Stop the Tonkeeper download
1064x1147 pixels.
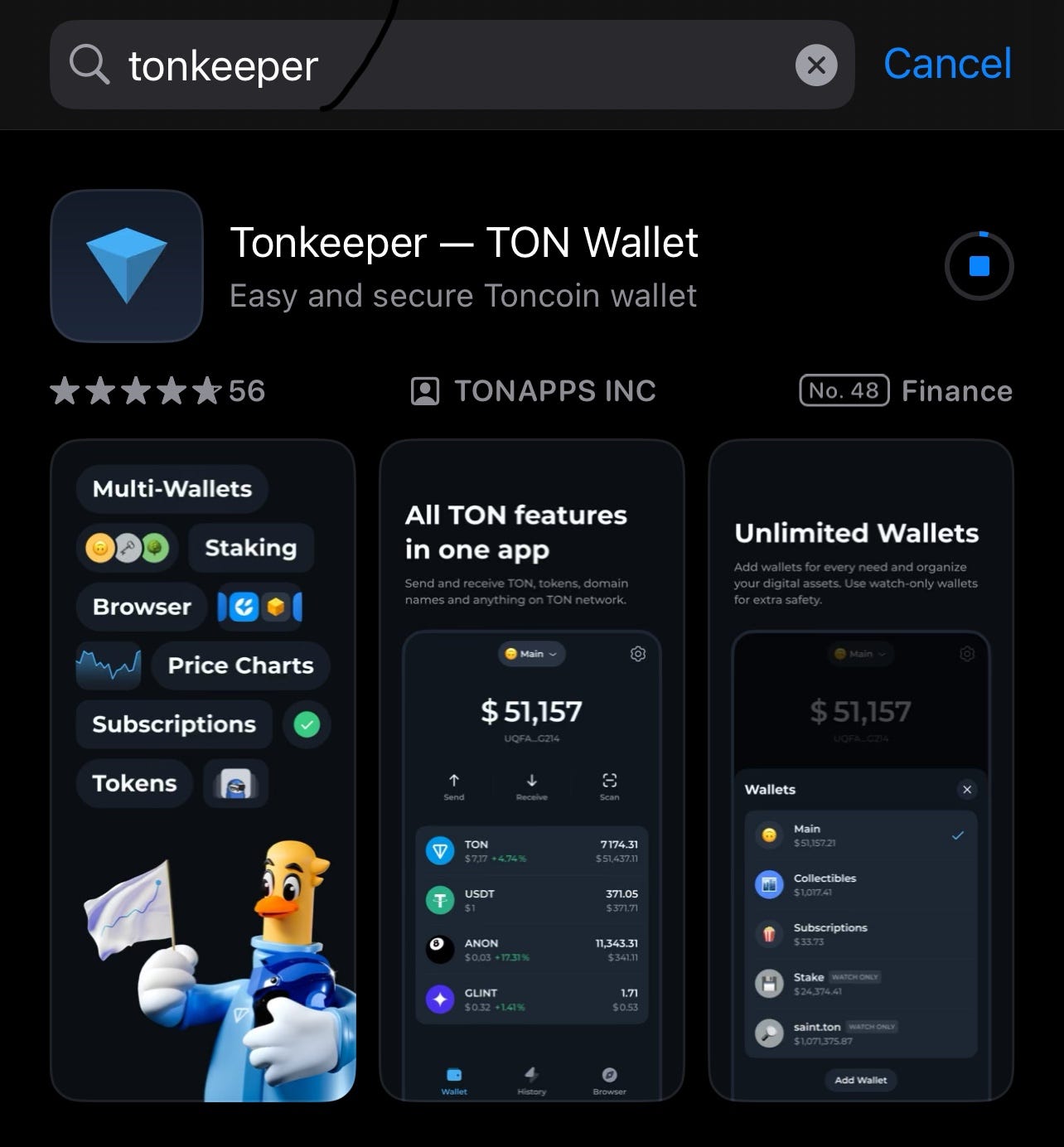point(979,266)
